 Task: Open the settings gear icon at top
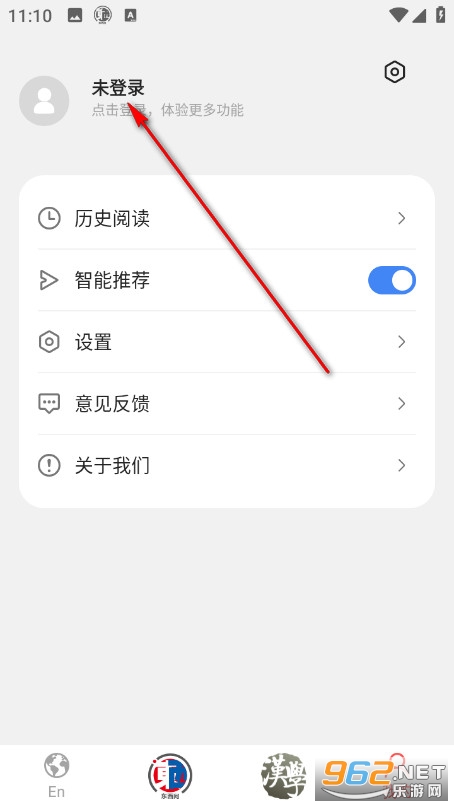(x=395, y=72)
